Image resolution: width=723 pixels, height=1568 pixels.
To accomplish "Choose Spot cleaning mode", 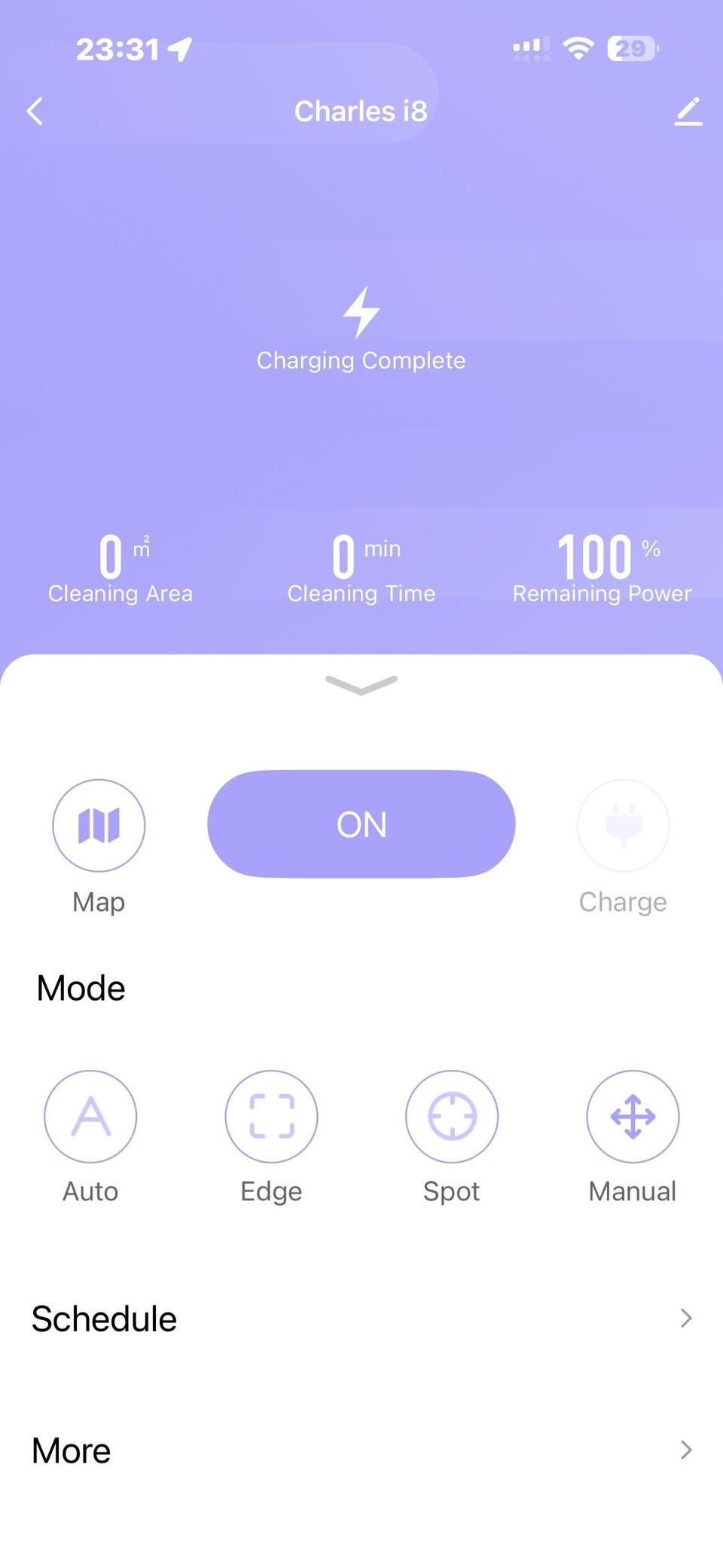I will click(x=452, y=1117).
